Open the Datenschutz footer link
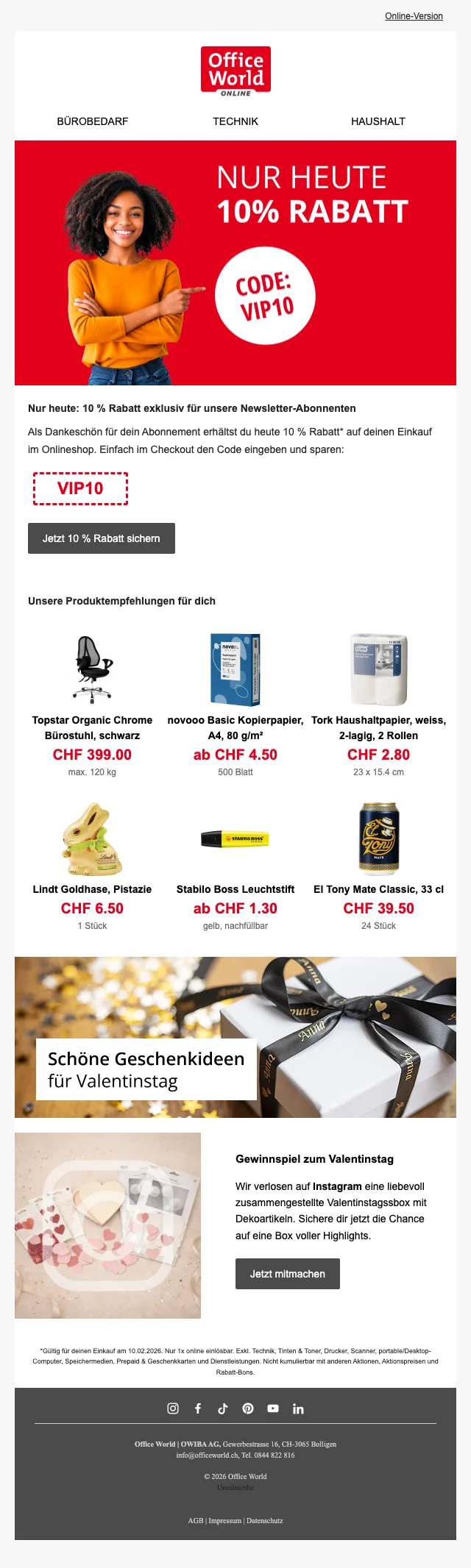Viewport: 471px width, 1568px height. pos(265,1520)
